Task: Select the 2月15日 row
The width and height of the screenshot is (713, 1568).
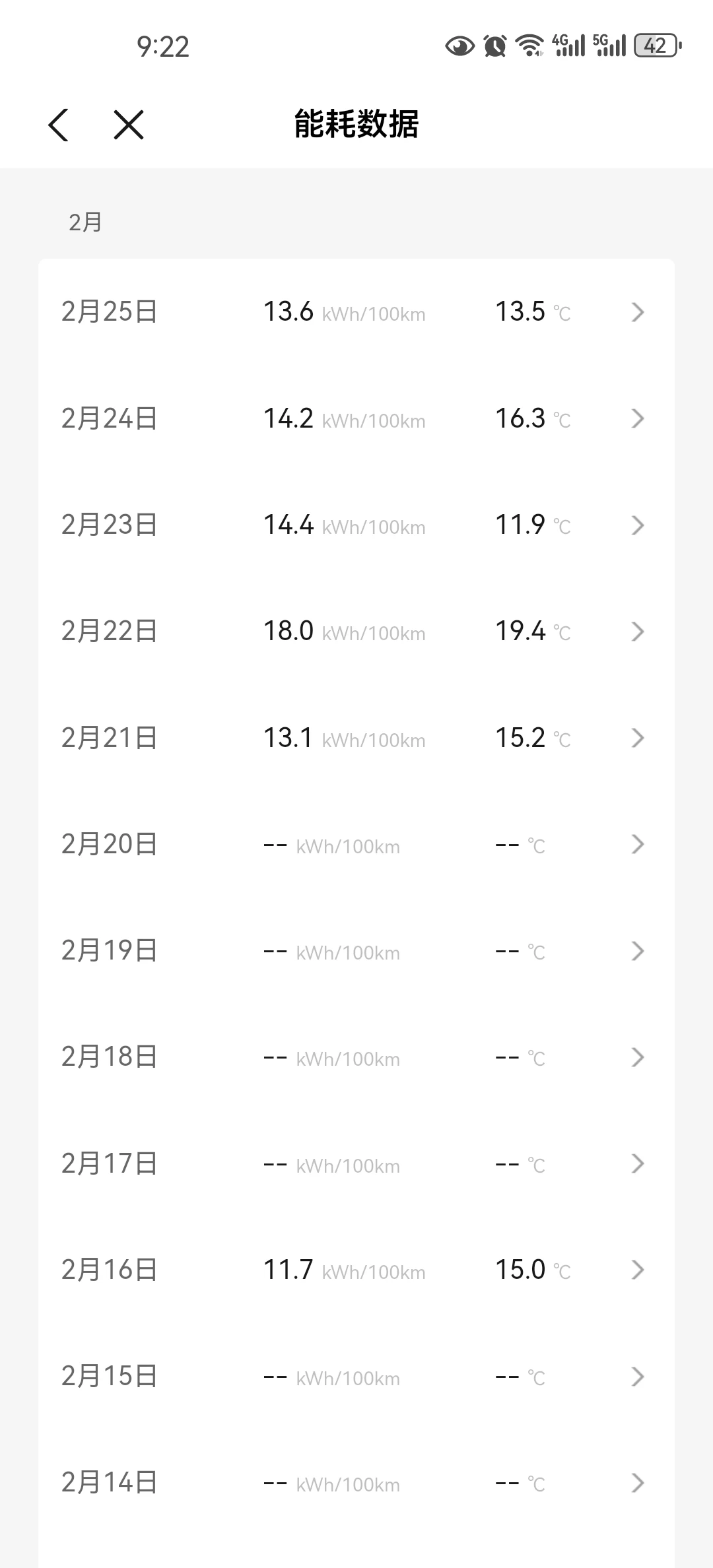Action: 356,1377
